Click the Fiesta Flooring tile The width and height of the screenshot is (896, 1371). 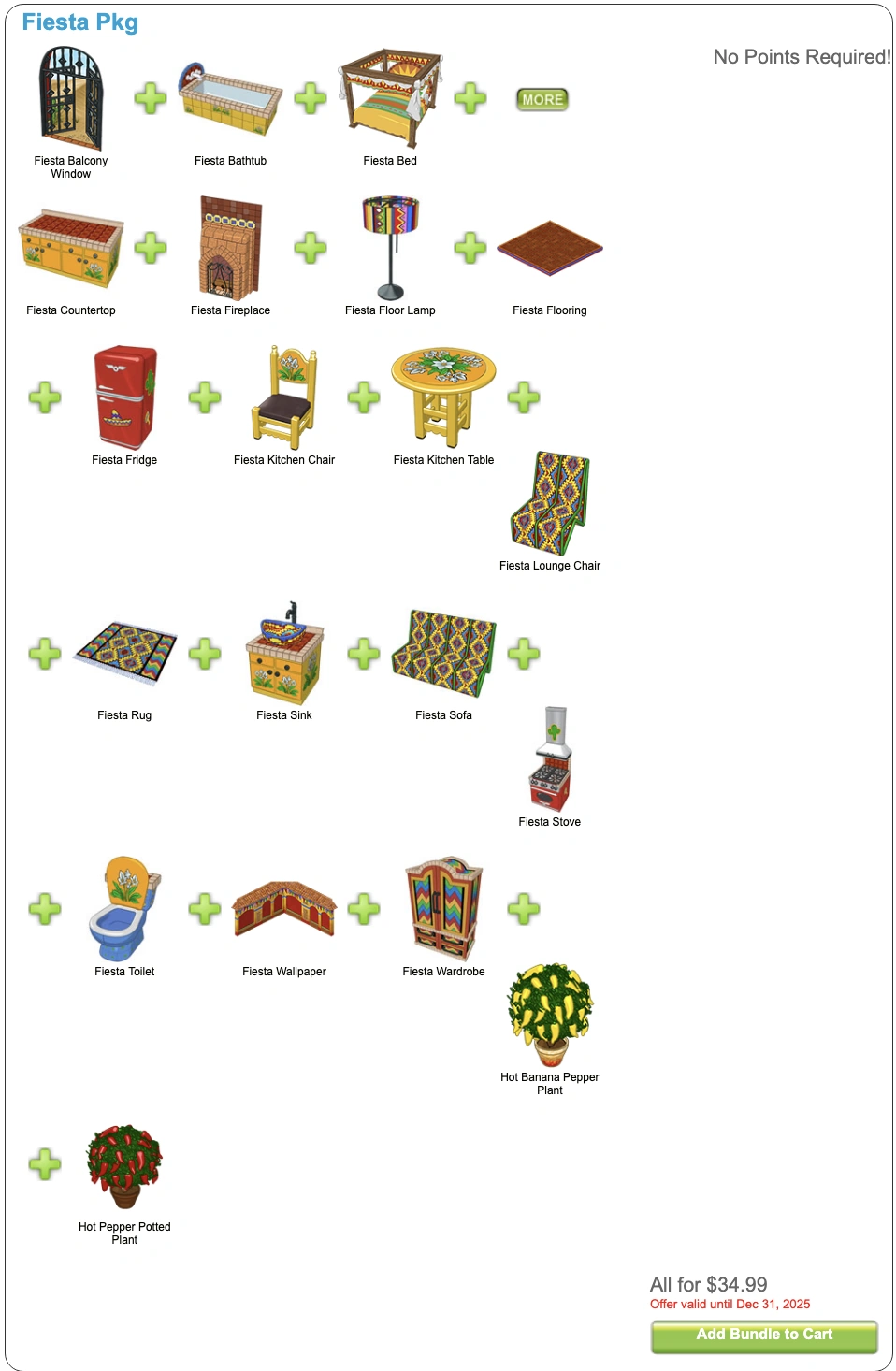pyautogui.click(x=551, y=248)
